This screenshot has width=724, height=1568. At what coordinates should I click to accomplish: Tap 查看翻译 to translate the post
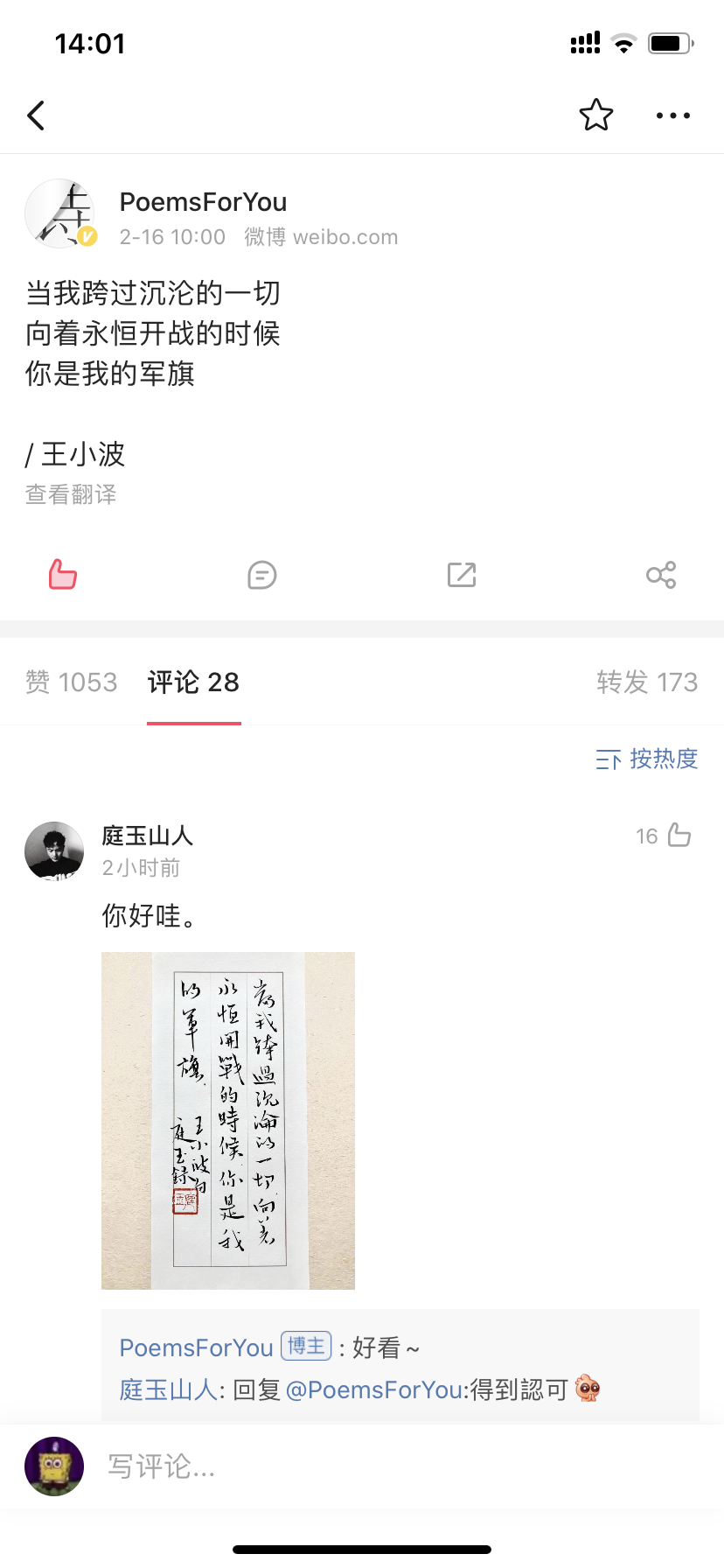click(x=71, y=494)
